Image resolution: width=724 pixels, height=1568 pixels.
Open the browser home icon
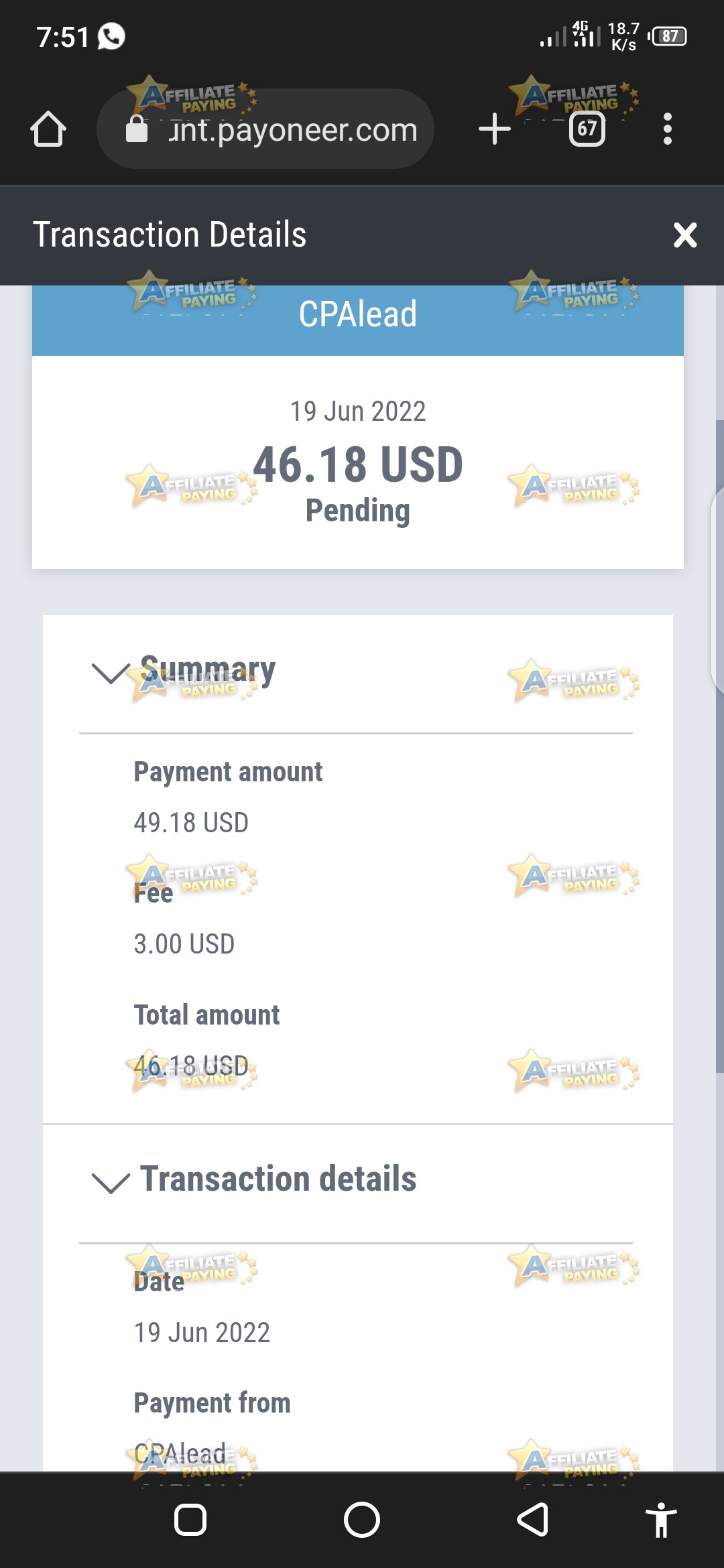click(49, 129)
